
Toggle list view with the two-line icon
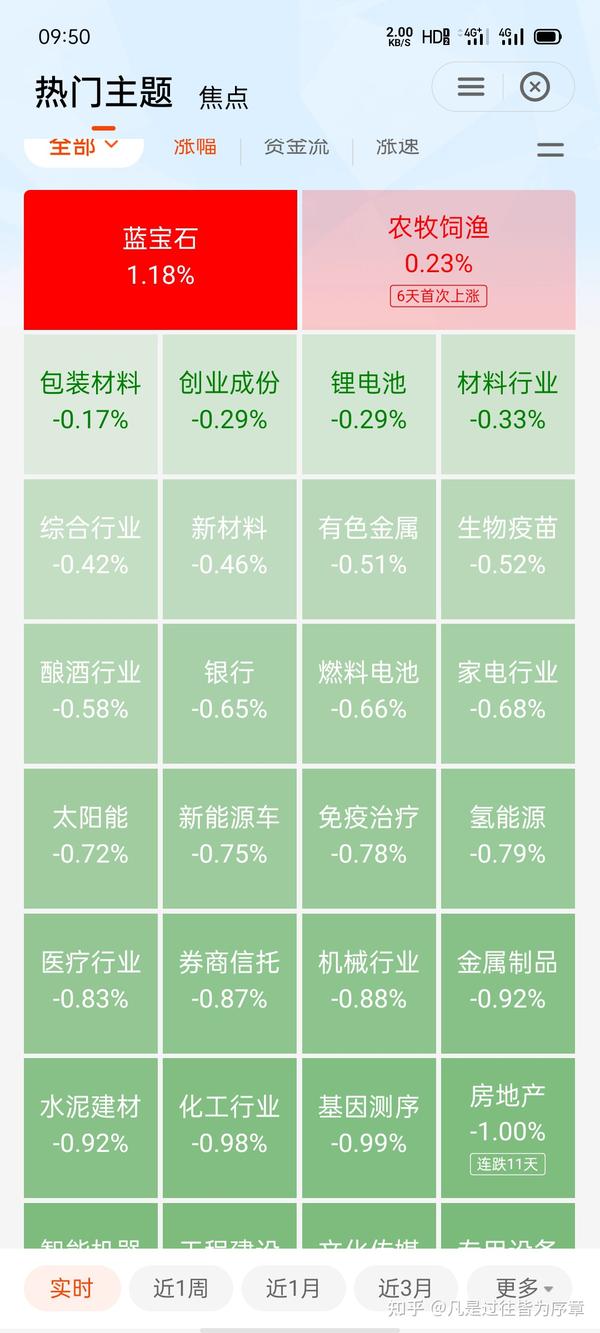550,150
